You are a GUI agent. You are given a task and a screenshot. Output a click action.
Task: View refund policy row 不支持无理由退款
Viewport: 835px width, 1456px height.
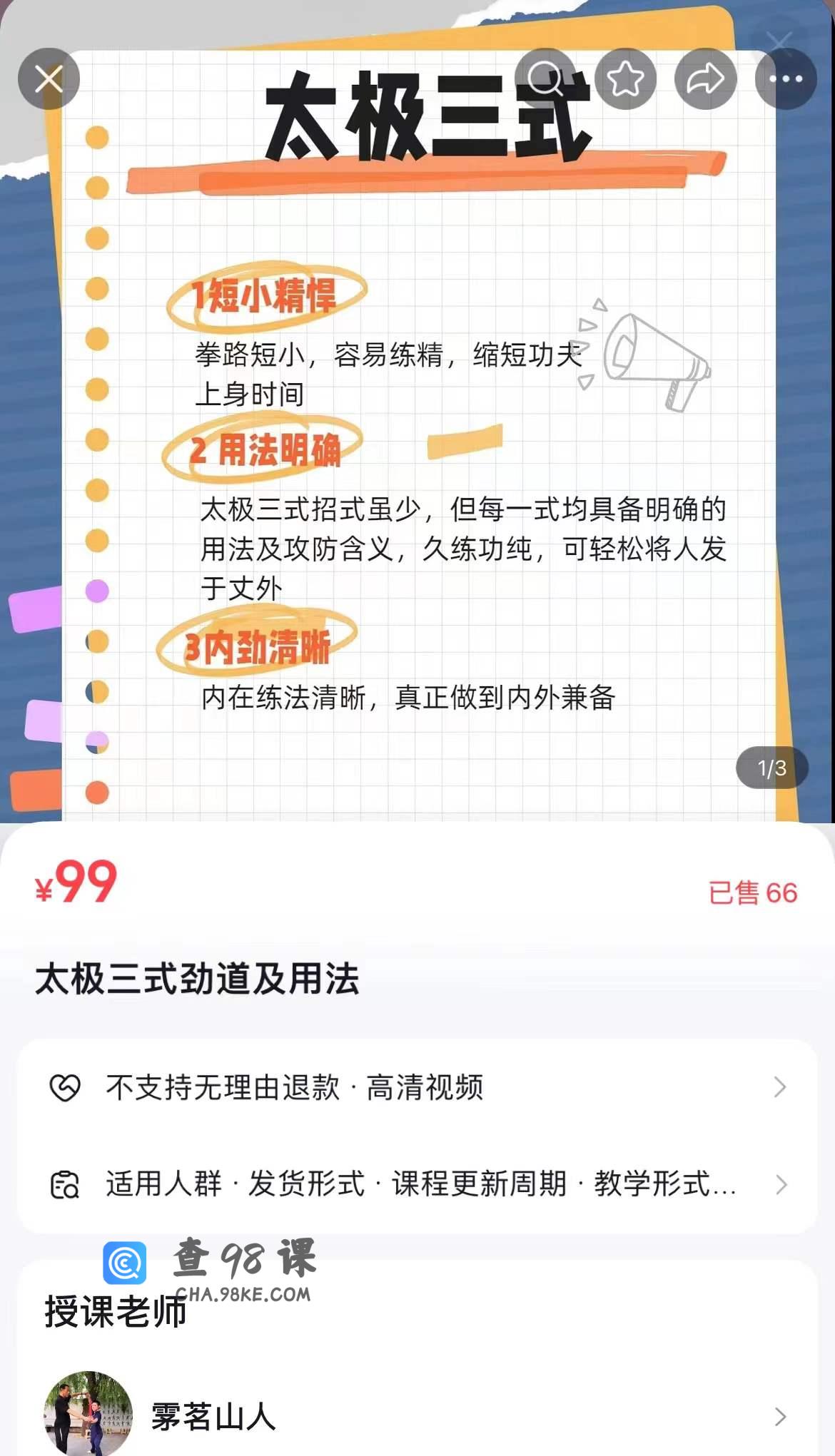click(417, 1087)
